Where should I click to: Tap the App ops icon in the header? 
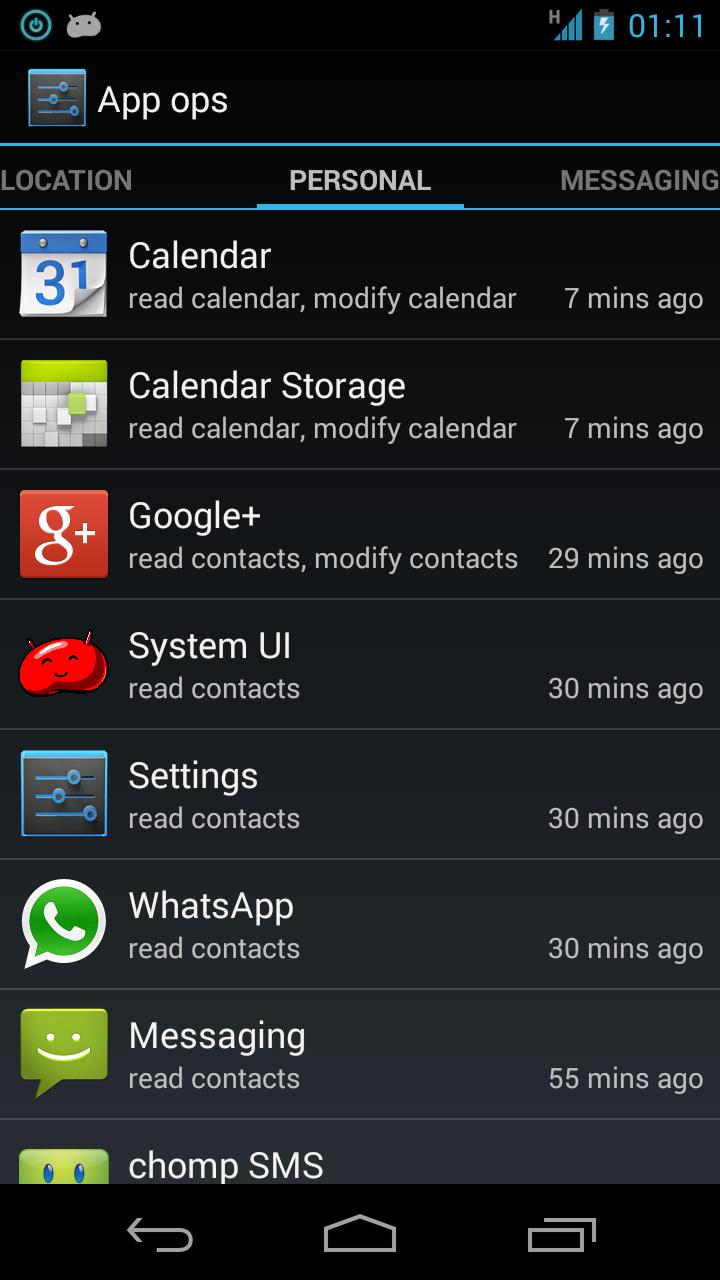click(x=57, y=98)
